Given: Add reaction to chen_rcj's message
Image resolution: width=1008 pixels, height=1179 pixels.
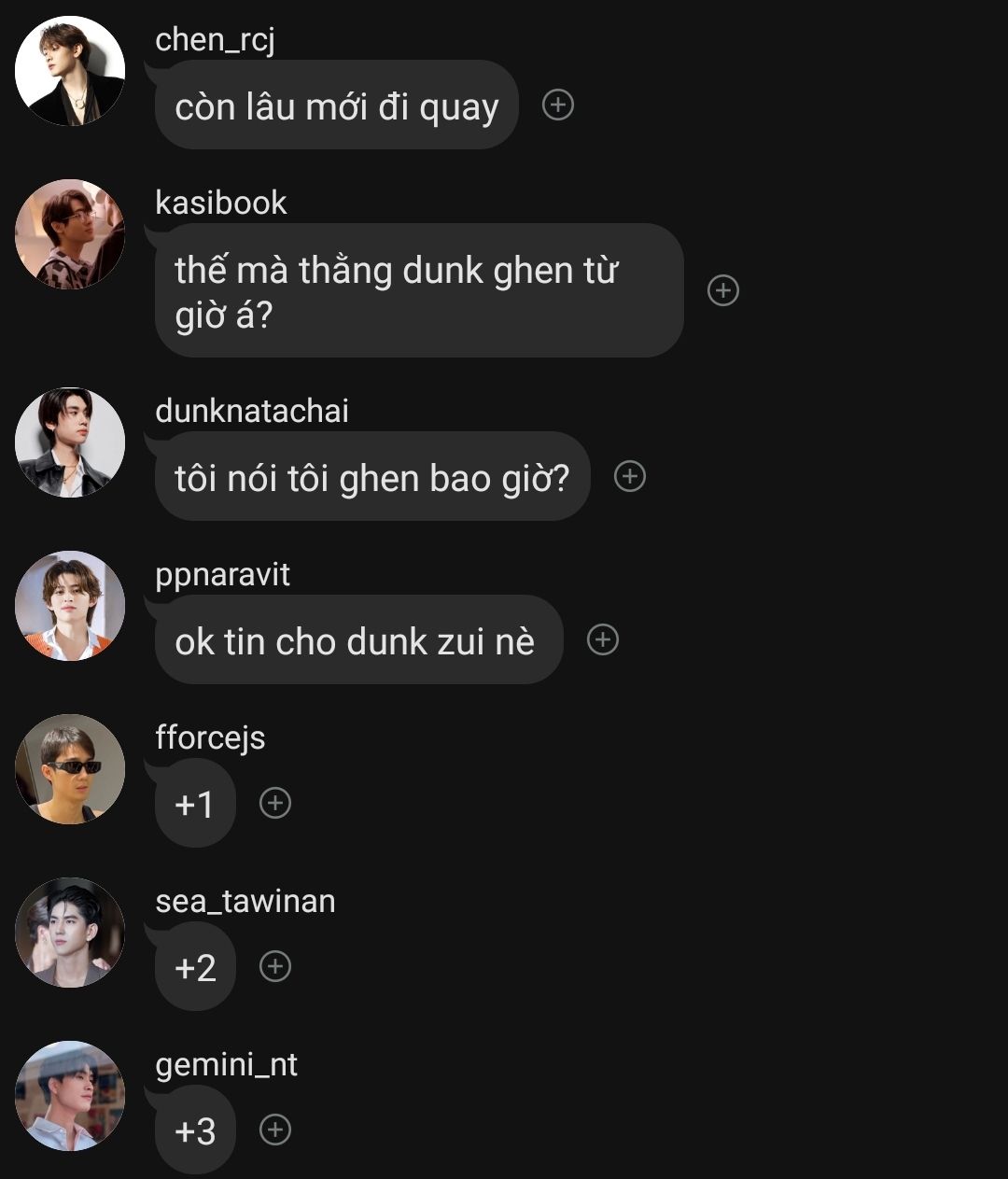Looking at the screenshot, I should pyautogui.click(x=558, y=105).
